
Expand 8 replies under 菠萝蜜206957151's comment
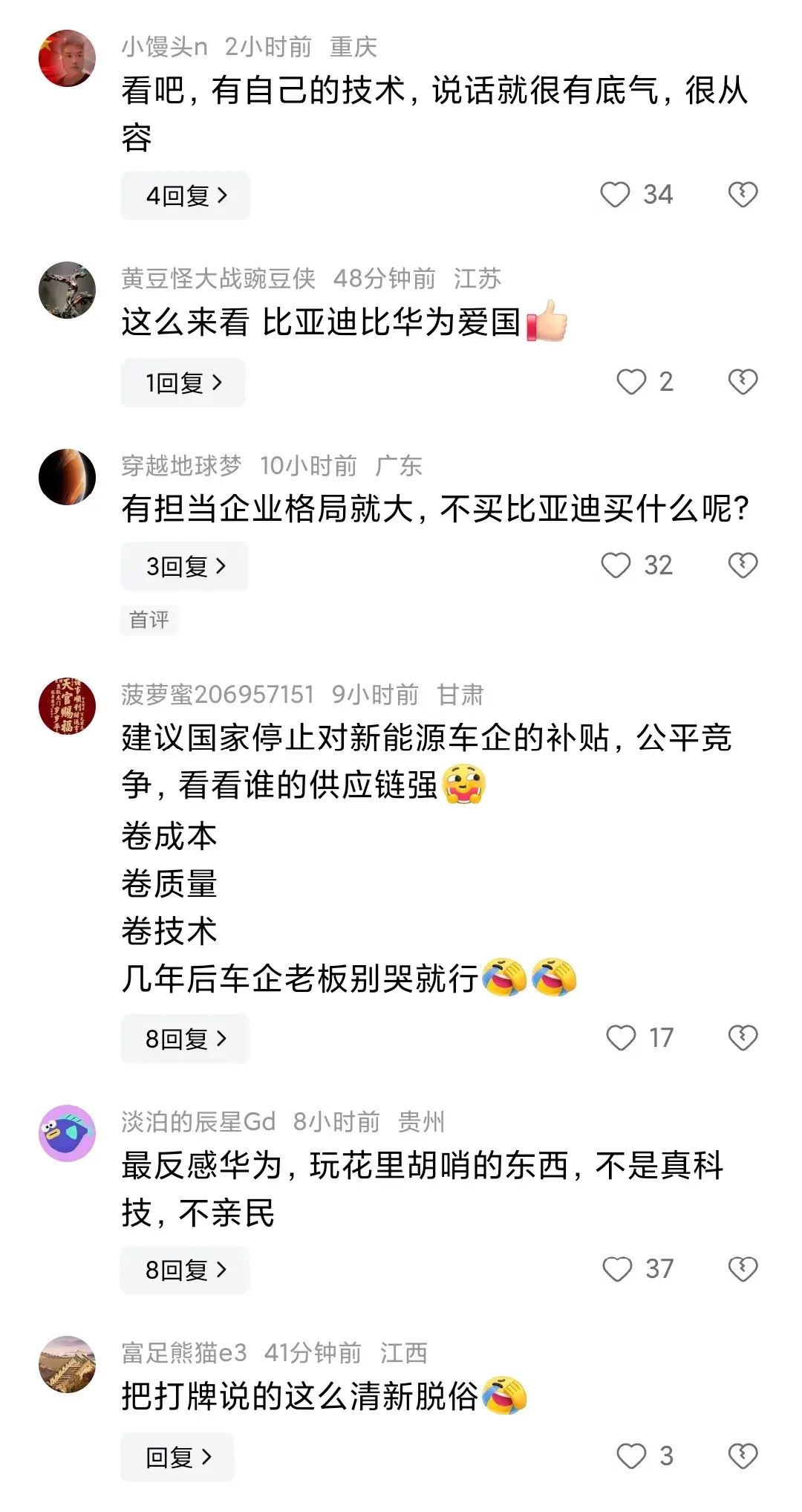point(185,1039)
